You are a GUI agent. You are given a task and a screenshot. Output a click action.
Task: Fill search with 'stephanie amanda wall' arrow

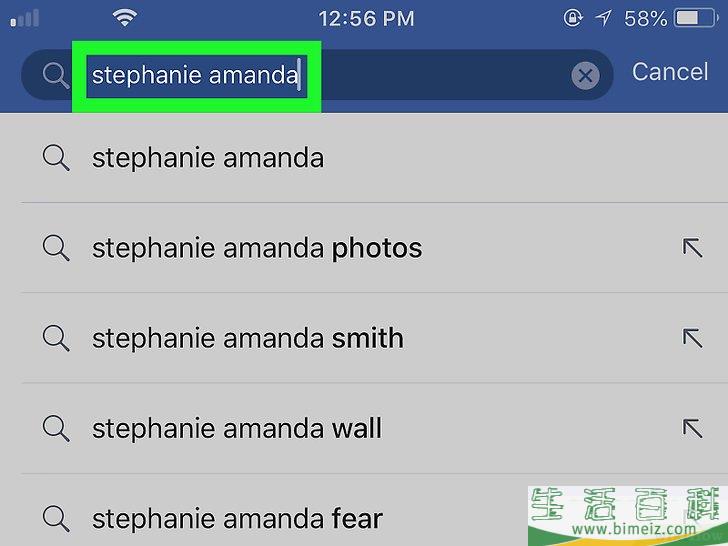tap(692, 429)
